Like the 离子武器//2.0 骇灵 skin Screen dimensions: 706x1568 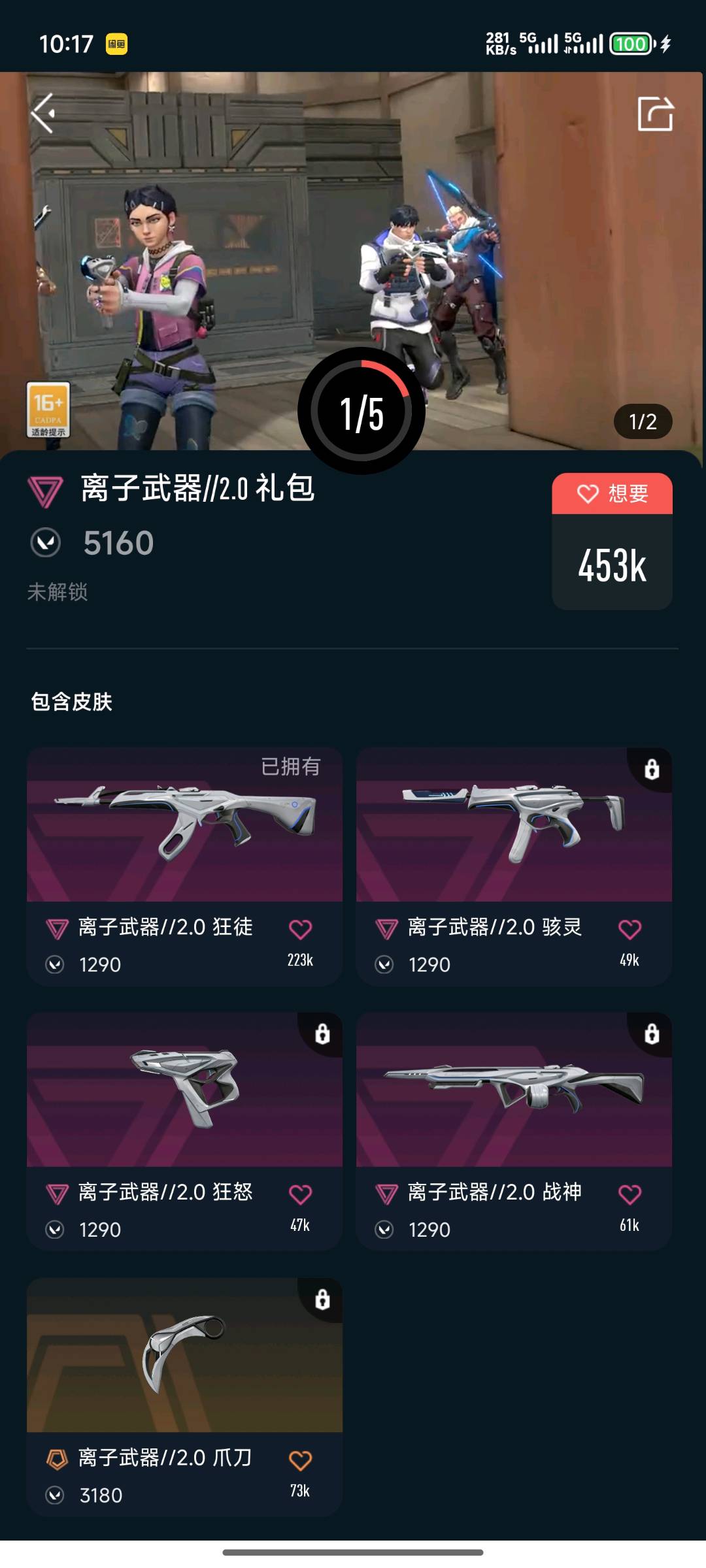[x=630, y=929]
